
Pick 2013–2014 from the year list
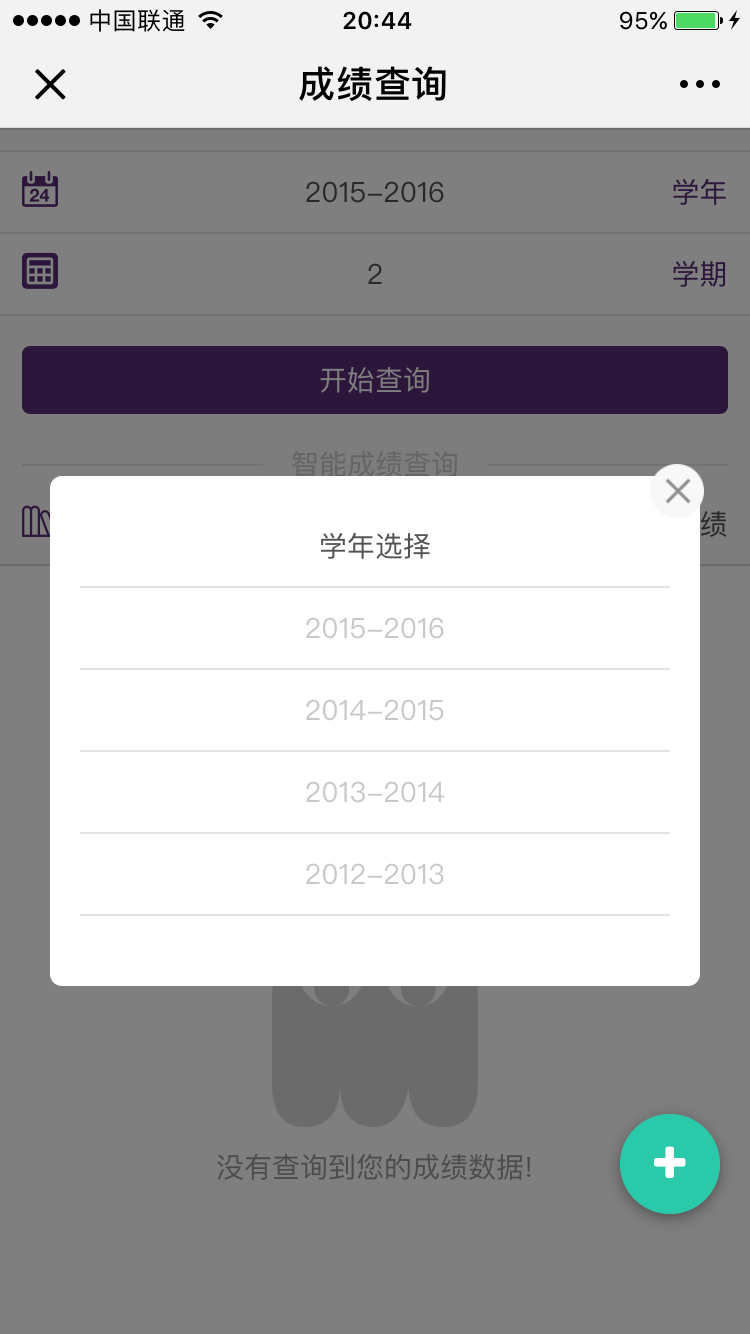(375, 792)
